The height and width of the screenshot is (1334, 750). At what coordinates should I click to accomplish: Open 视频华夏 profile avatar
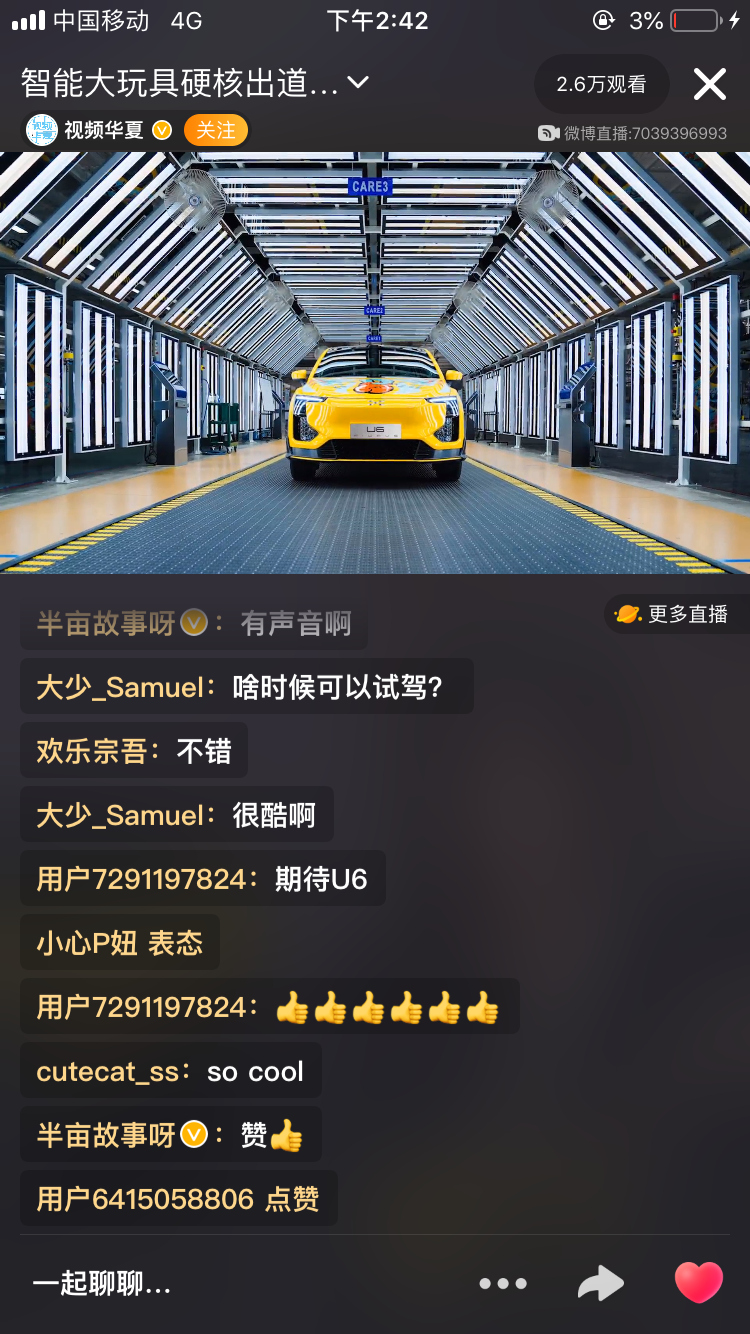(42, 131)
